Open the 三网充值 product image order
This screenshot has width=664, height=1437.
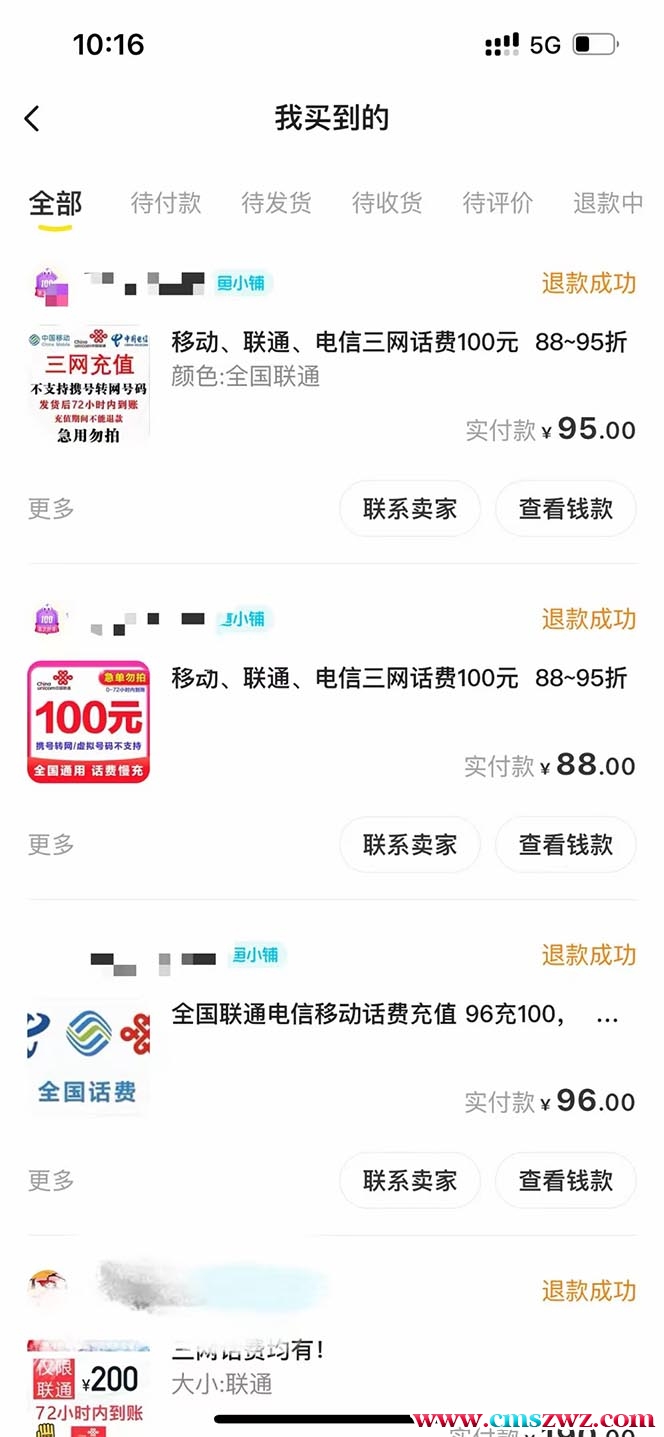[x=88, y=385]
